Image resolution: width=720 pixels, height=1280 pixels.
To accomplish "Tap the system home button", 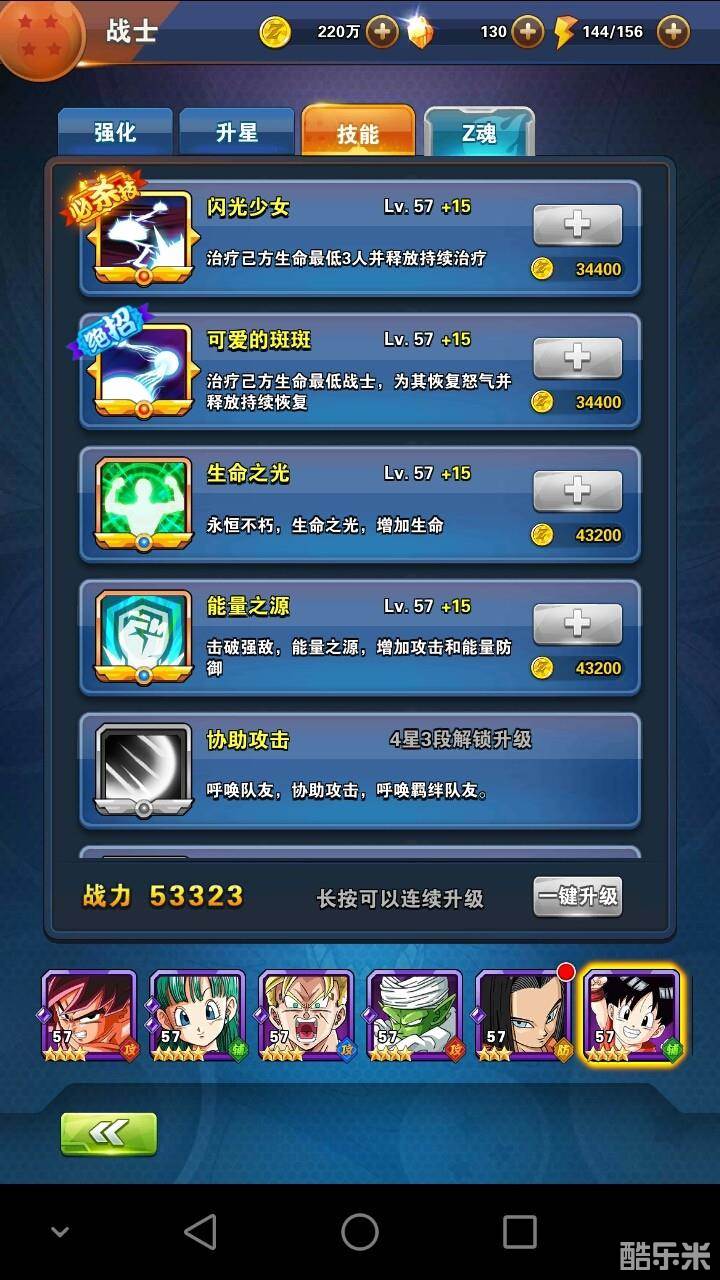I will 360,1232.
